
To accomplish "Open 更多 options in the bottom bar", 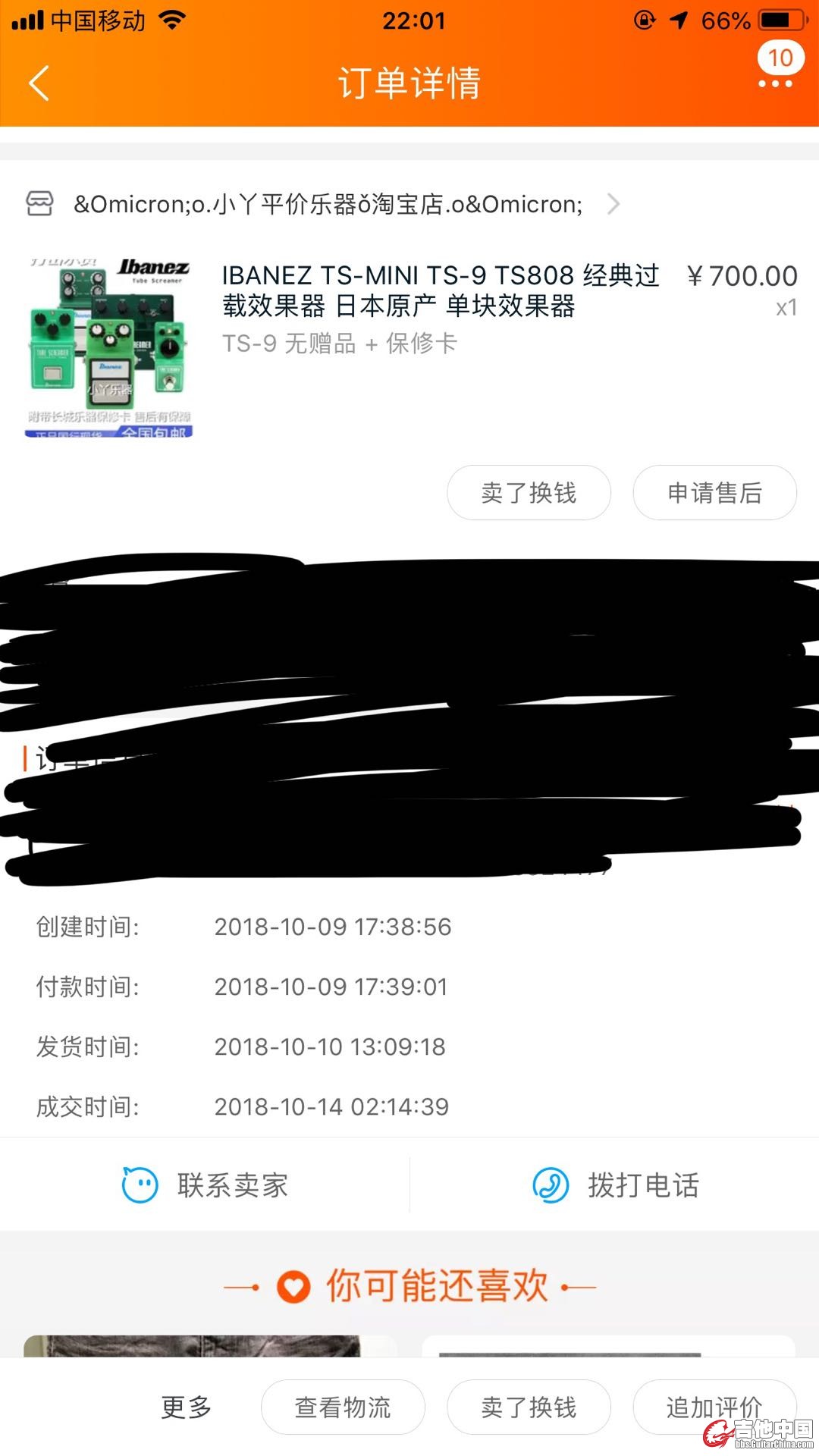I will tap(186, 1407).
